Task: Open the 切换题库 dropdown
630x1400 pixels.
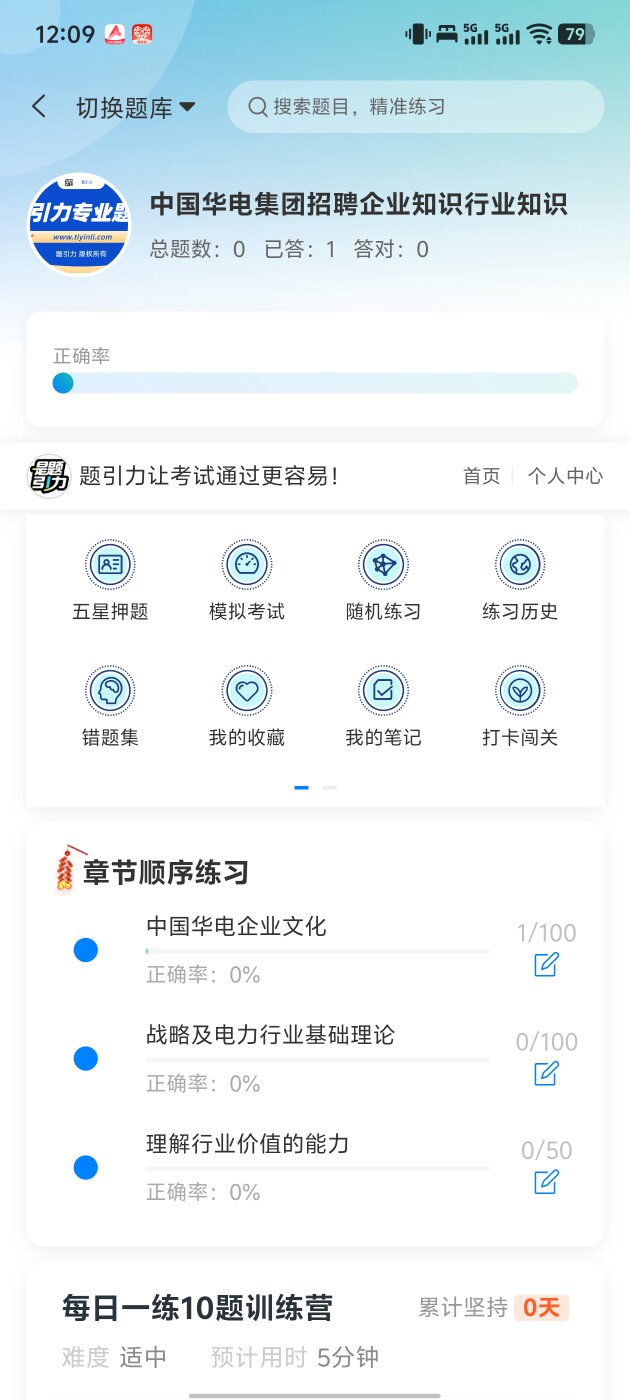Action: pyautogui.click(x=135, y=108)
